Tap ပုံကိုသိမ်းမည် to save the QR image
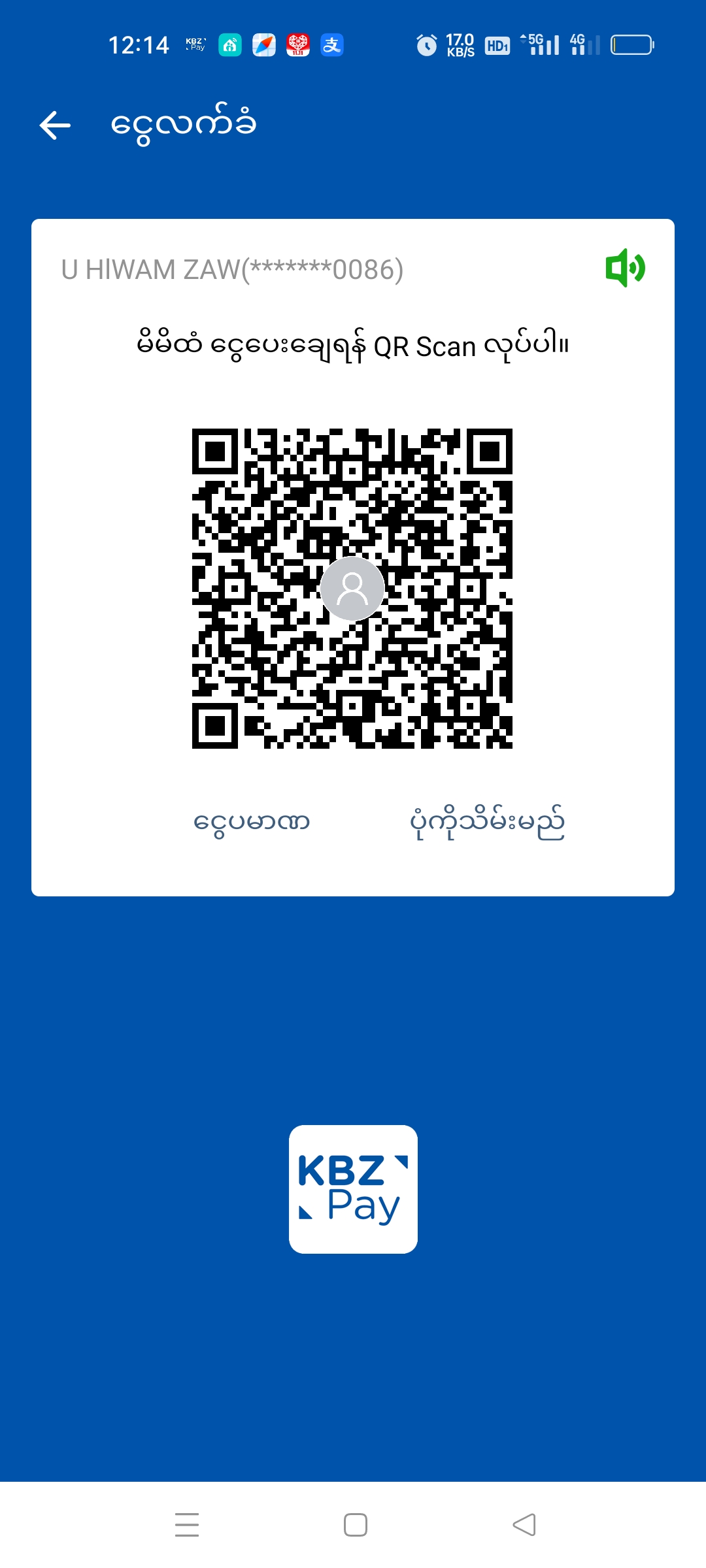The width and height of the screenshot is (706, 1568). (487, 822)
